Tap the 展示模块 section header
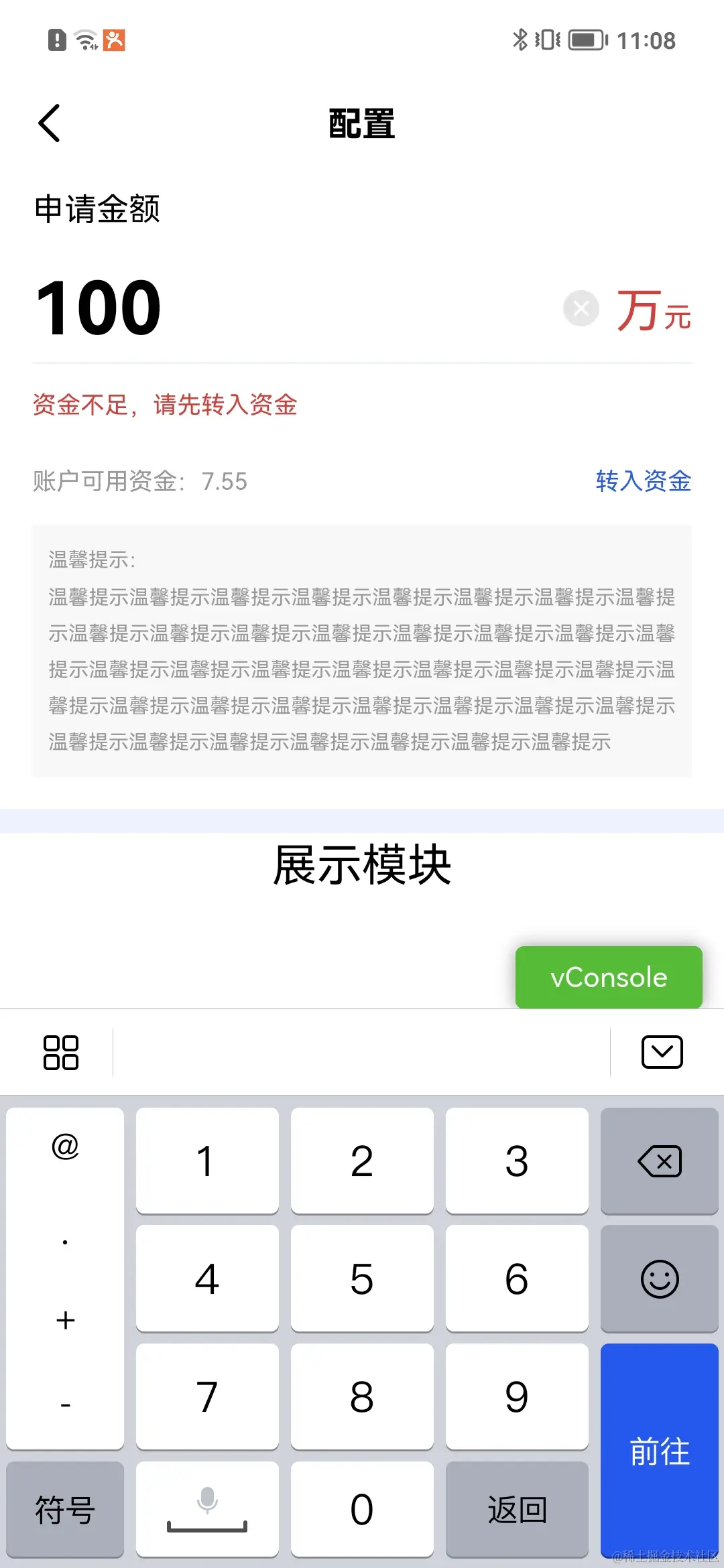 (x=361, y=865)
